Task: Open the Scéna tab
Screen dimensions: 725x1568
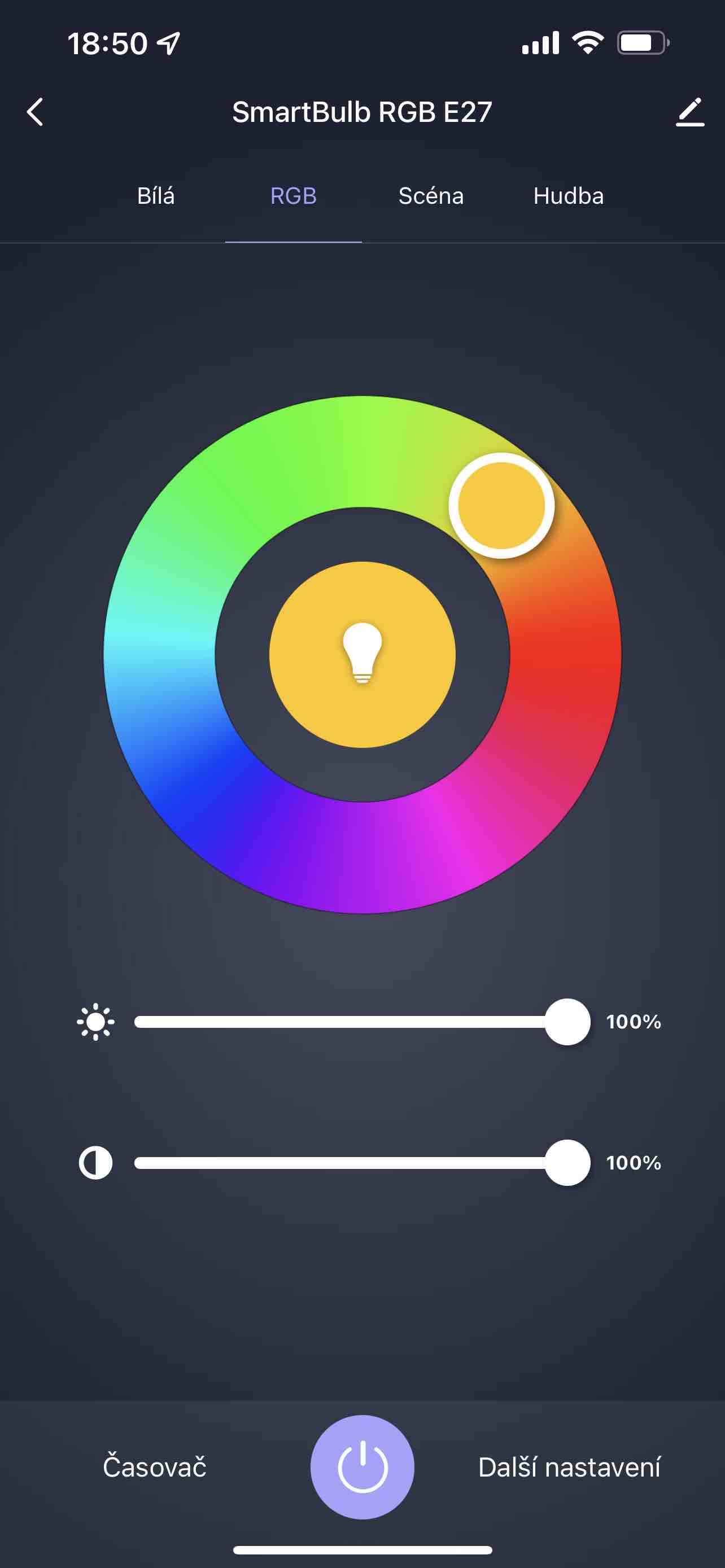Action: pos(431,196)
